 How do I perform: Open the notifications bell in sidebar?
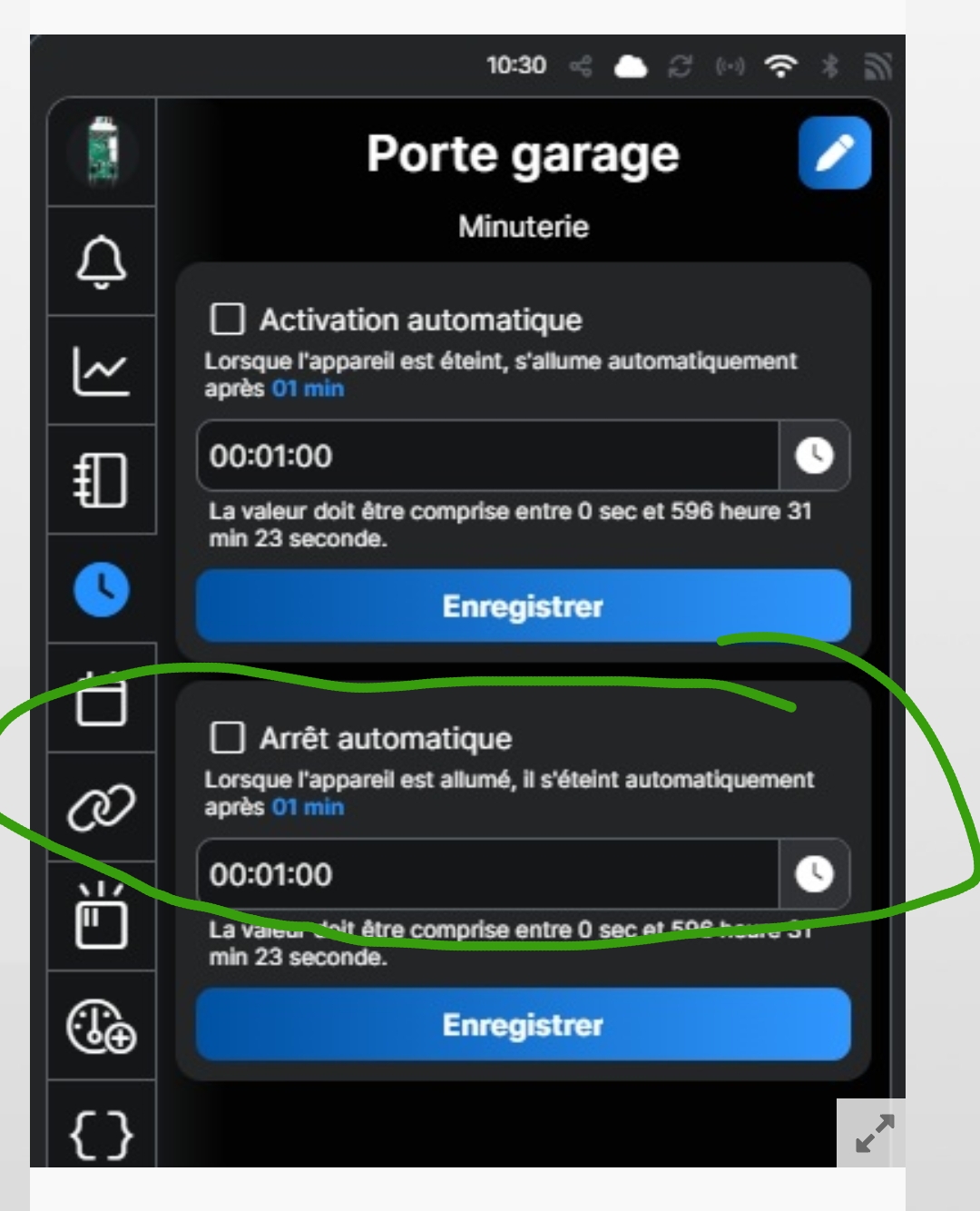coord(101,261)
